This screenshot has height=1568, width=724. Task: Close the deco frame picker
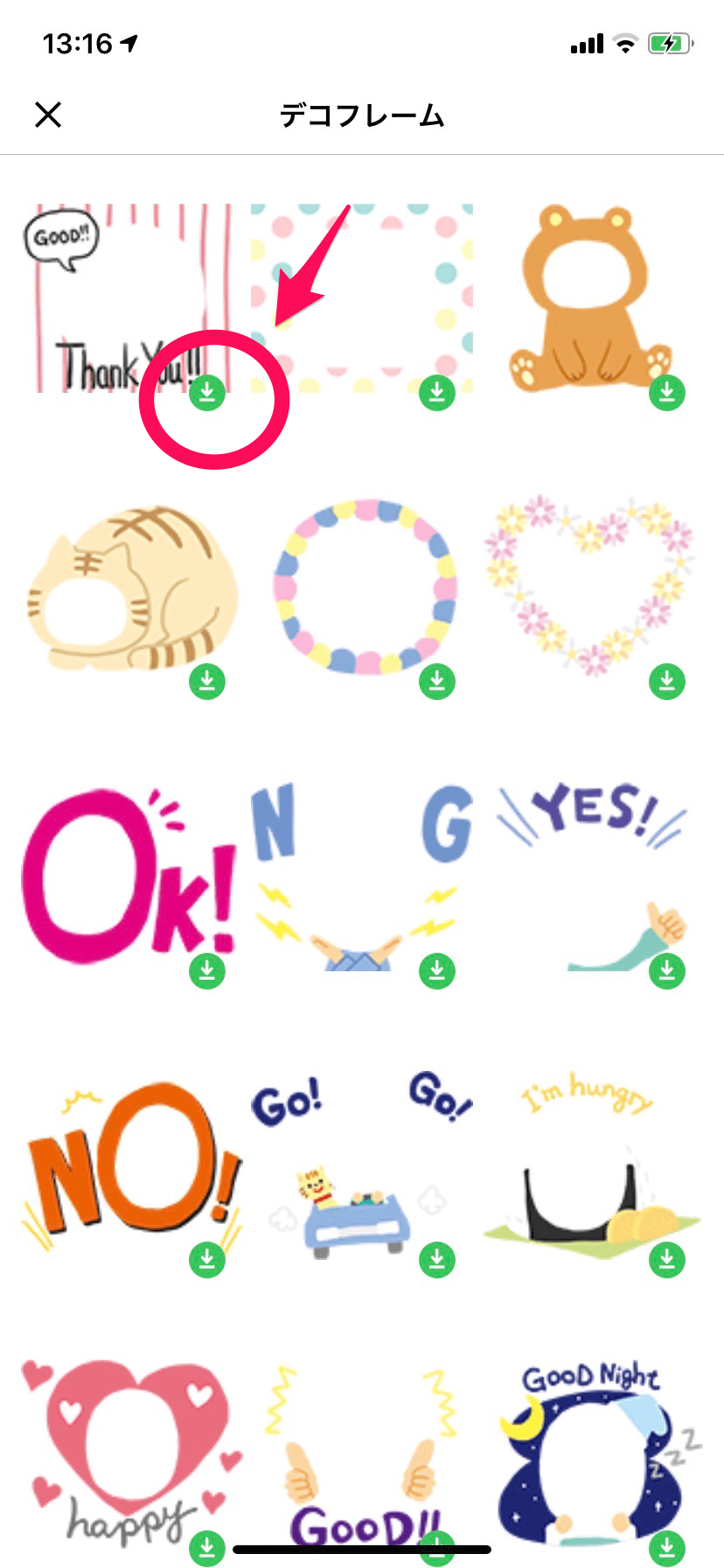(48, 115)
